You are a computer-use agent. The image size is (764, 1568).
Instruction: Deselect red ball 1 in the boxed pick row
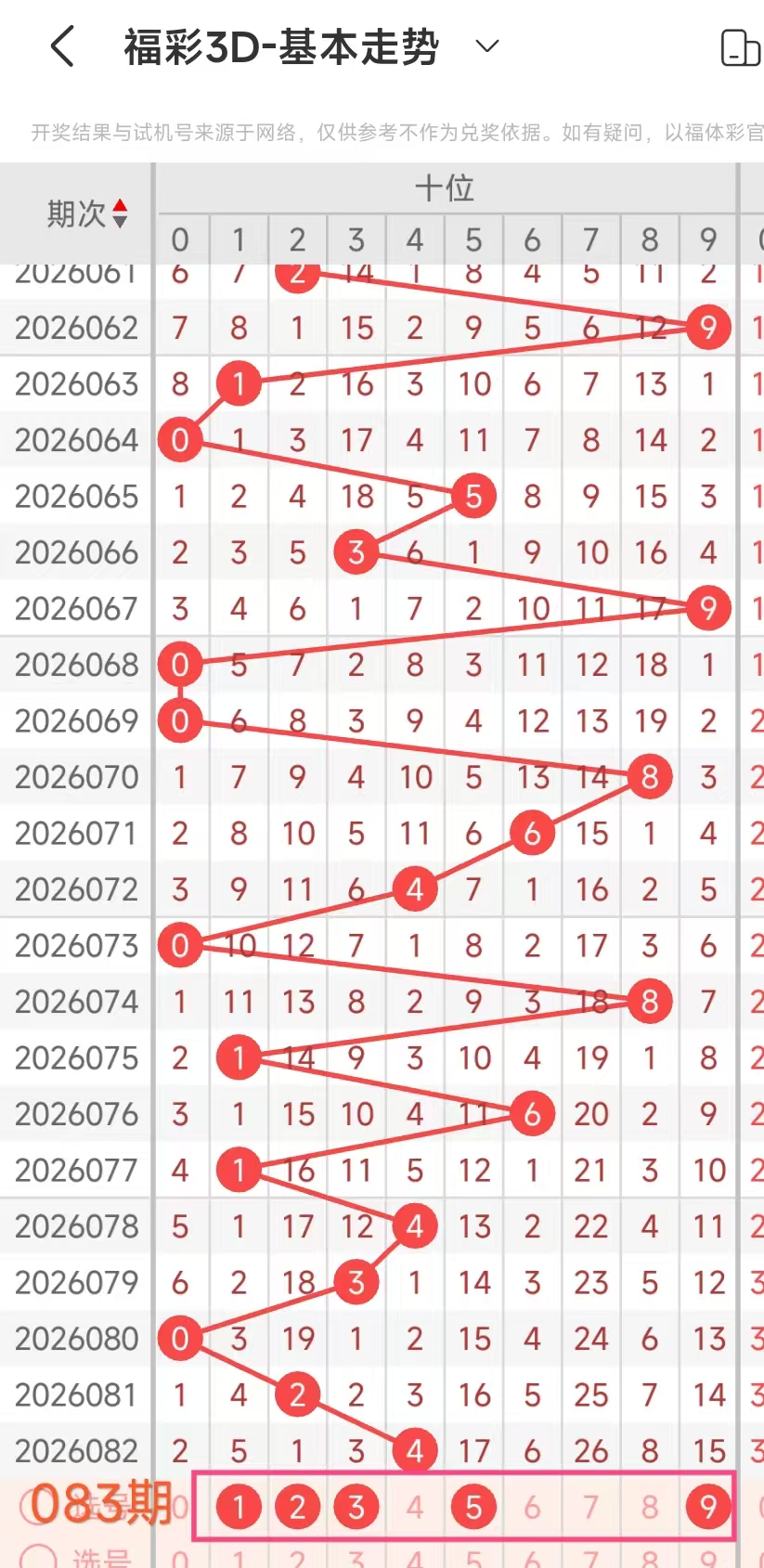(x=239, y=1507)
